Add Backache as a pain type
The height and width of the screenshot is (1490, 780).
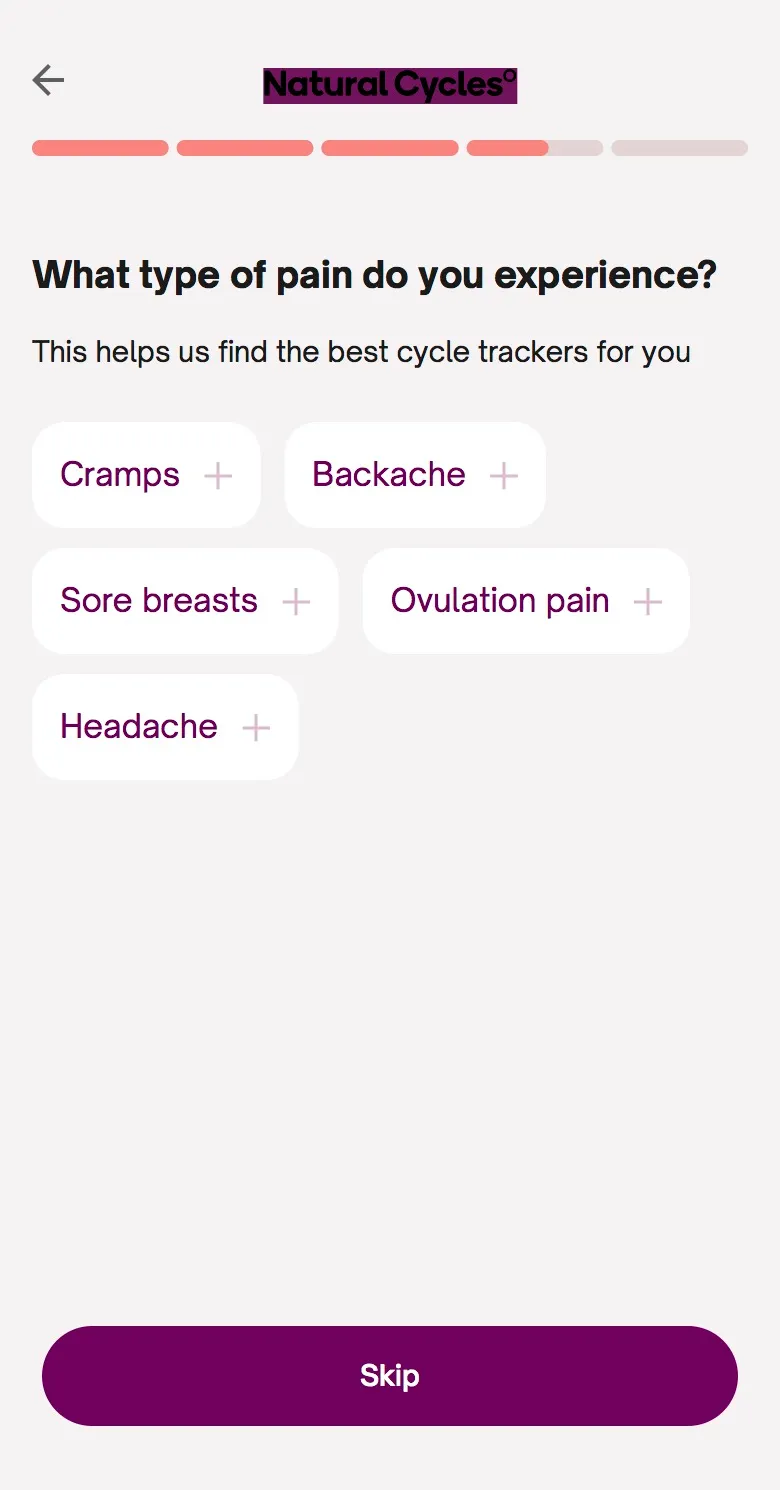pos(415,475)
